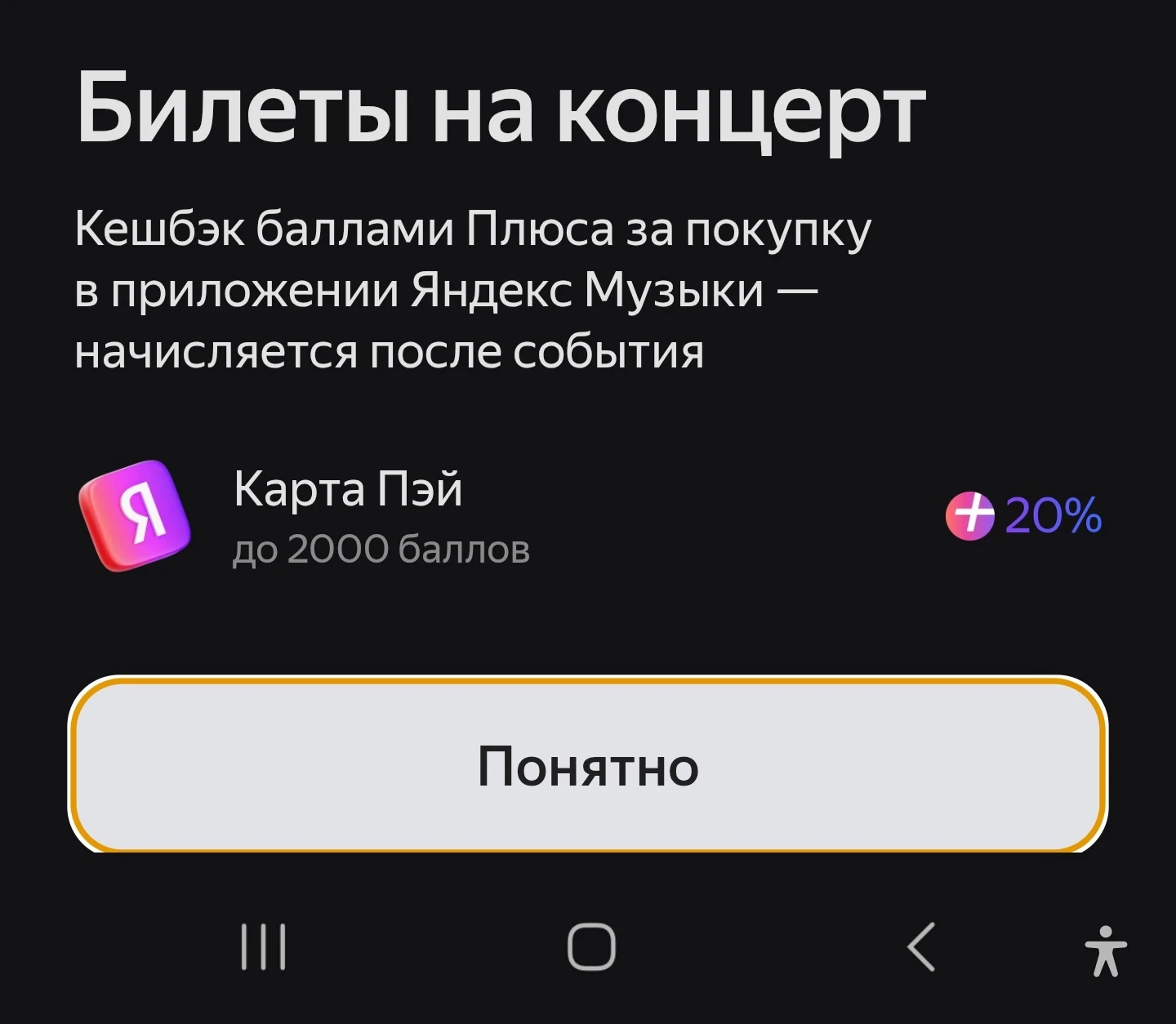Open the accessibility shortcut
Image resolution: width=1176 pixels, height=1024 pixels.
(1106, 951)
